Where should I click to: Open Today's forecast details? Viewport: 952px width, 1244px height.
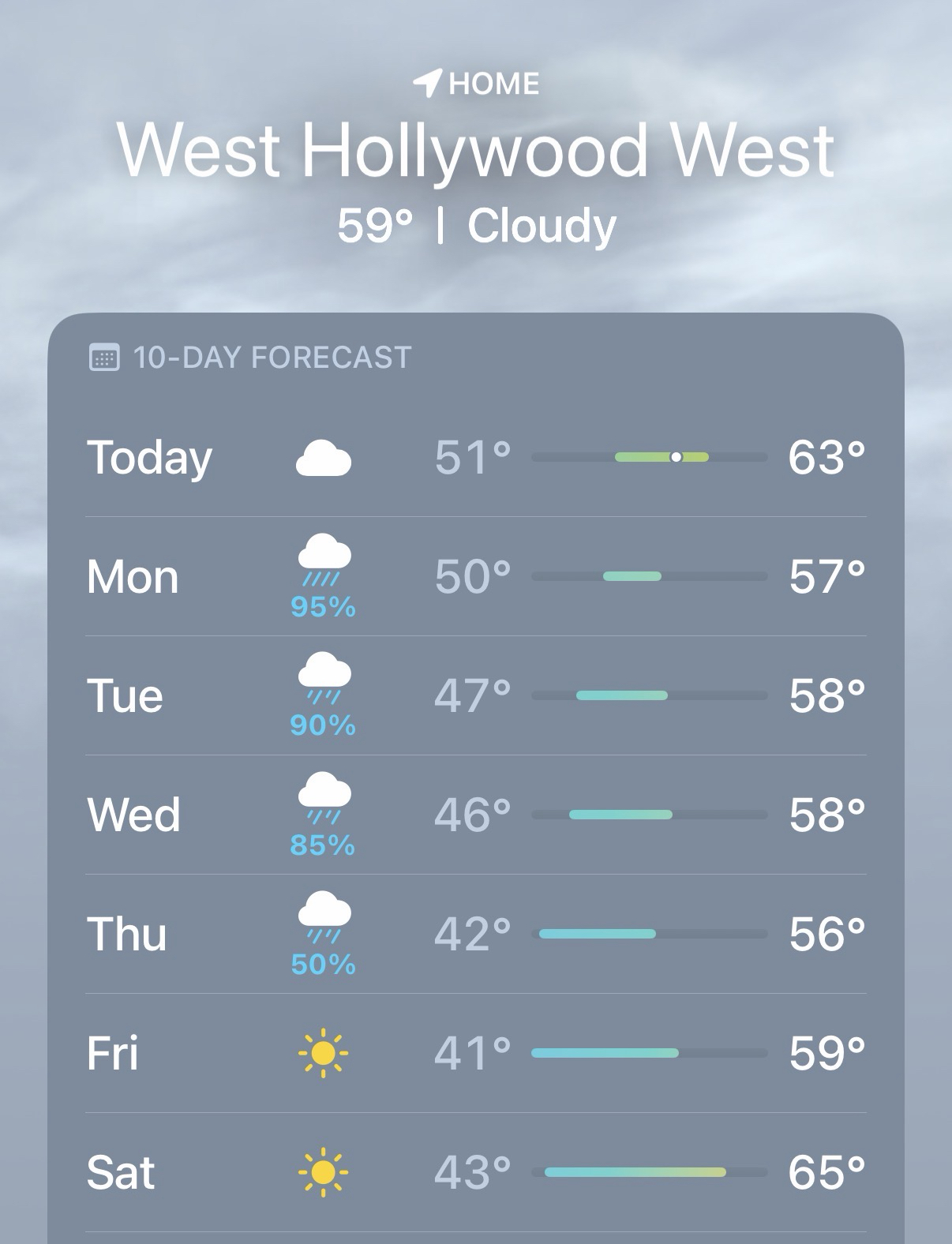click(x=475, y=457)
